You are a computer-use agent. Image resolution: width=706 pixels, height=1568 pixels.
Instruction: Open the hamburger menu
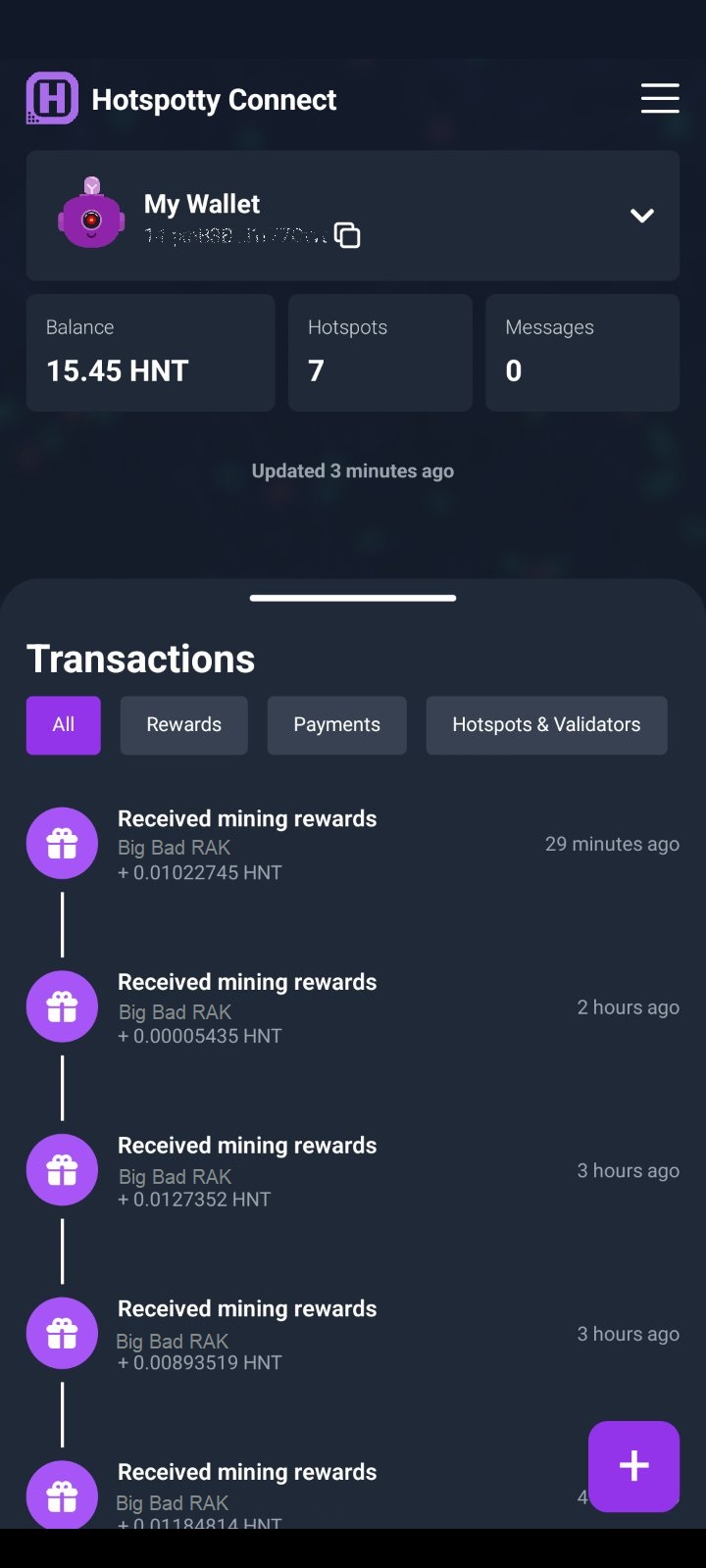click(660, 98)
